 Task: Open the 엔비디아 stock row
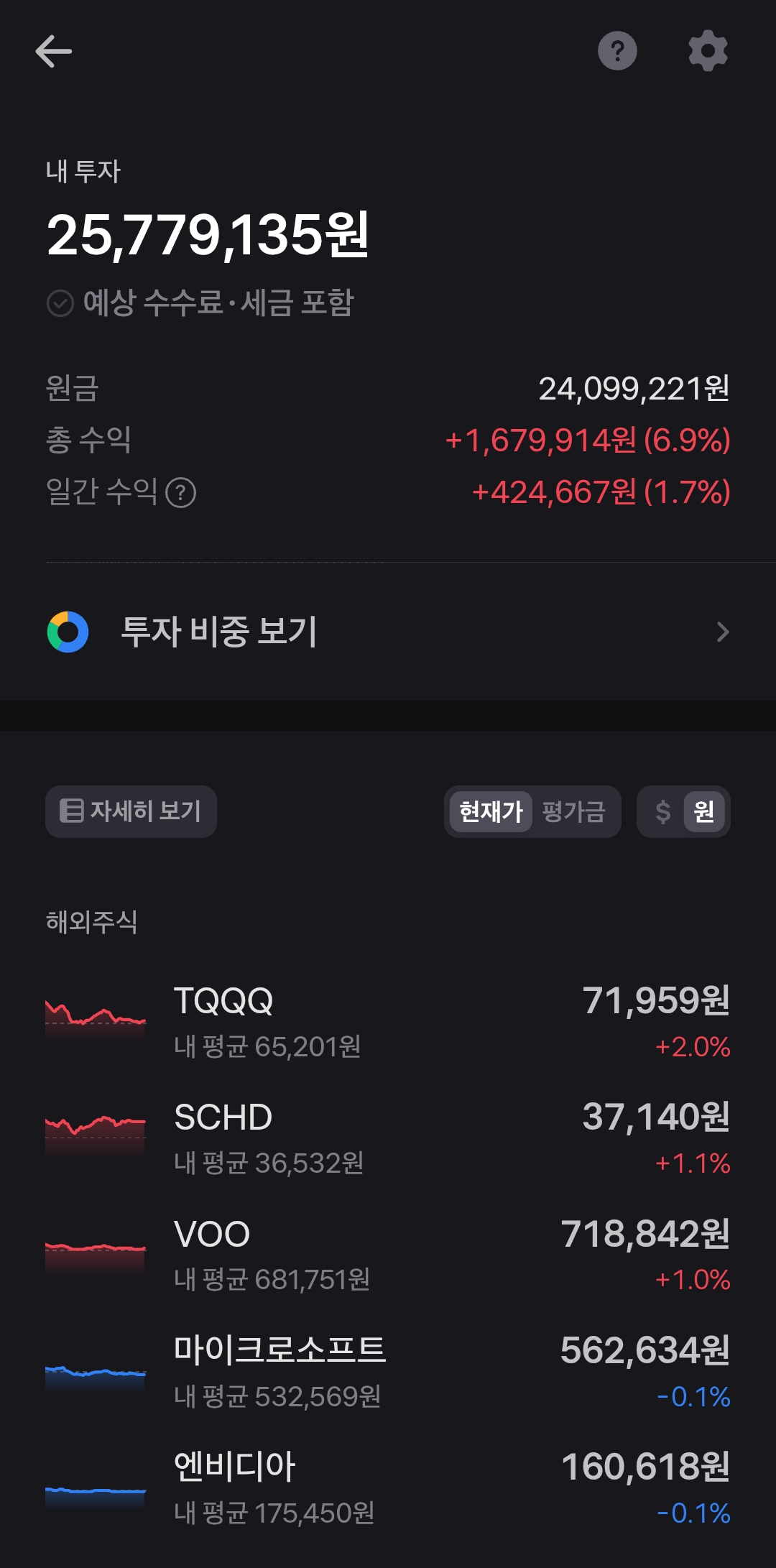[x=388, y=1489]
